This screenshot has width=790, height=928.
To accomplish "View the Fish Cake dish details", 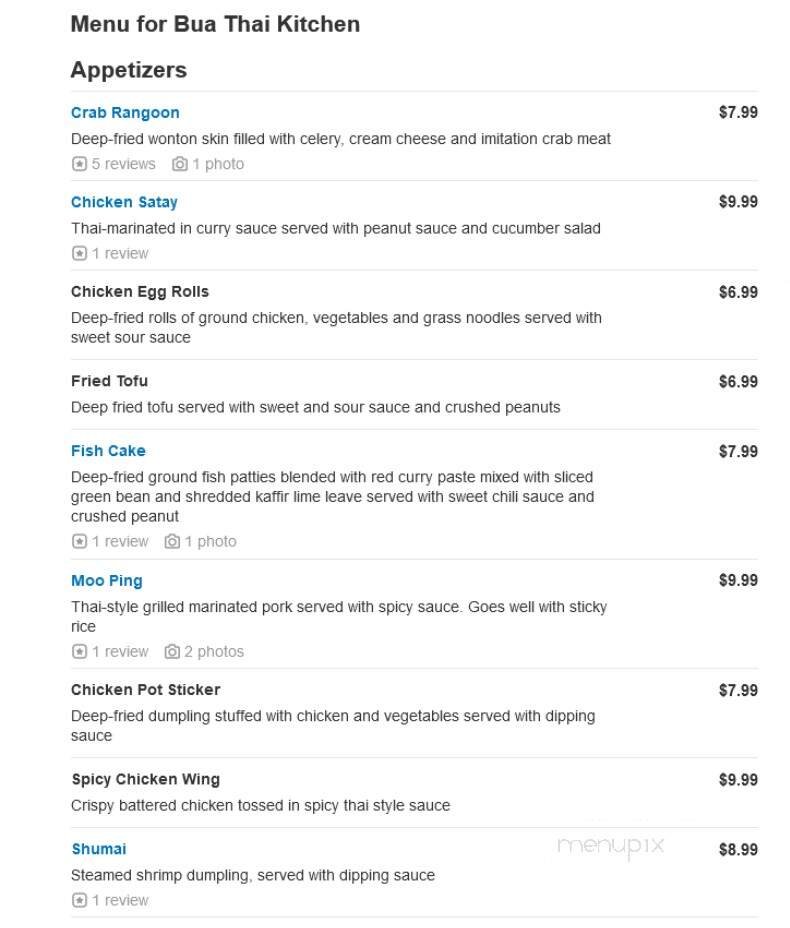I will pos(107,450).
